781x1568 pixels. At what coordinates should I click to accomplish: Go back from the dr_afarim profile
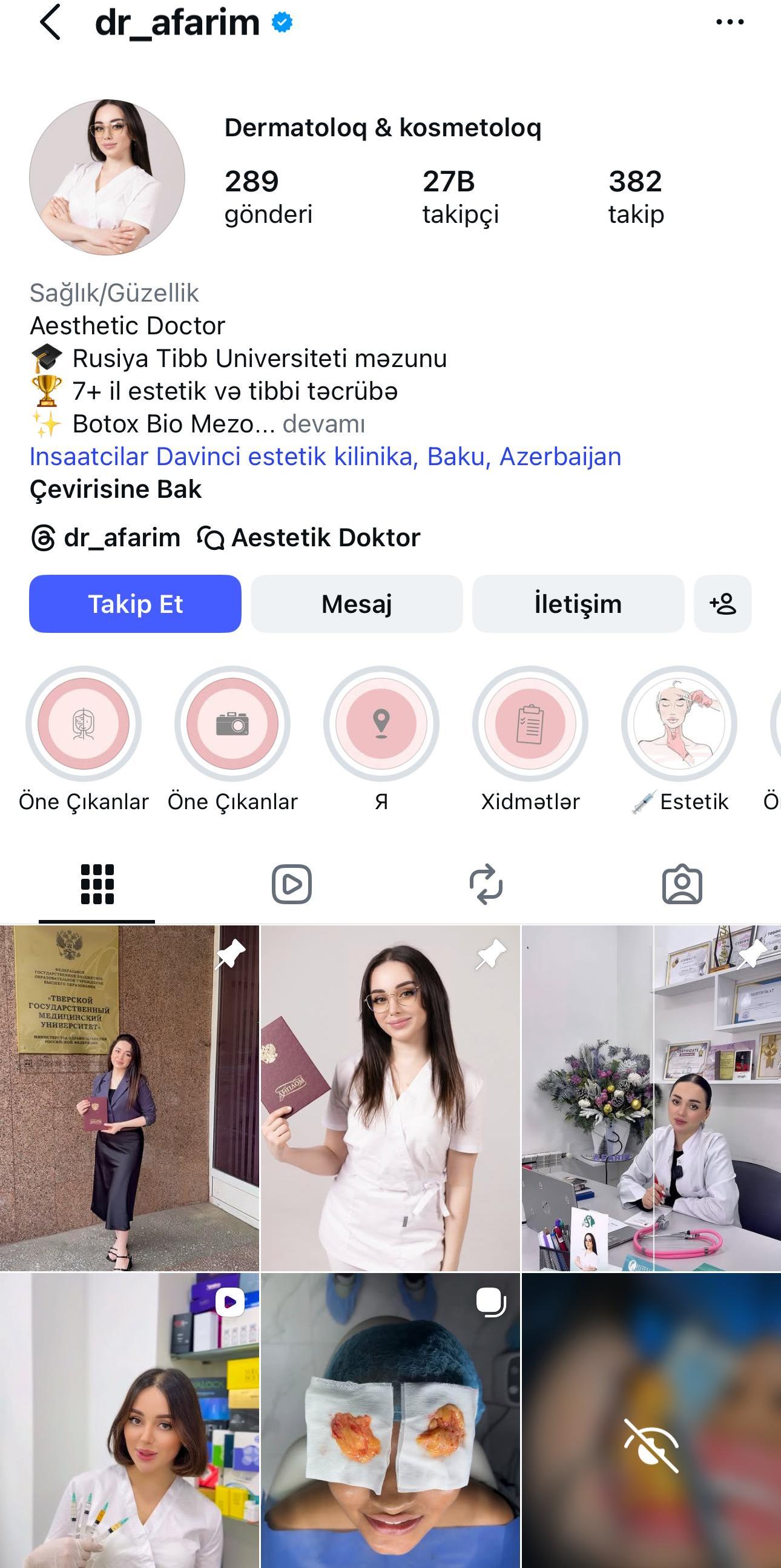pos(50,22)
